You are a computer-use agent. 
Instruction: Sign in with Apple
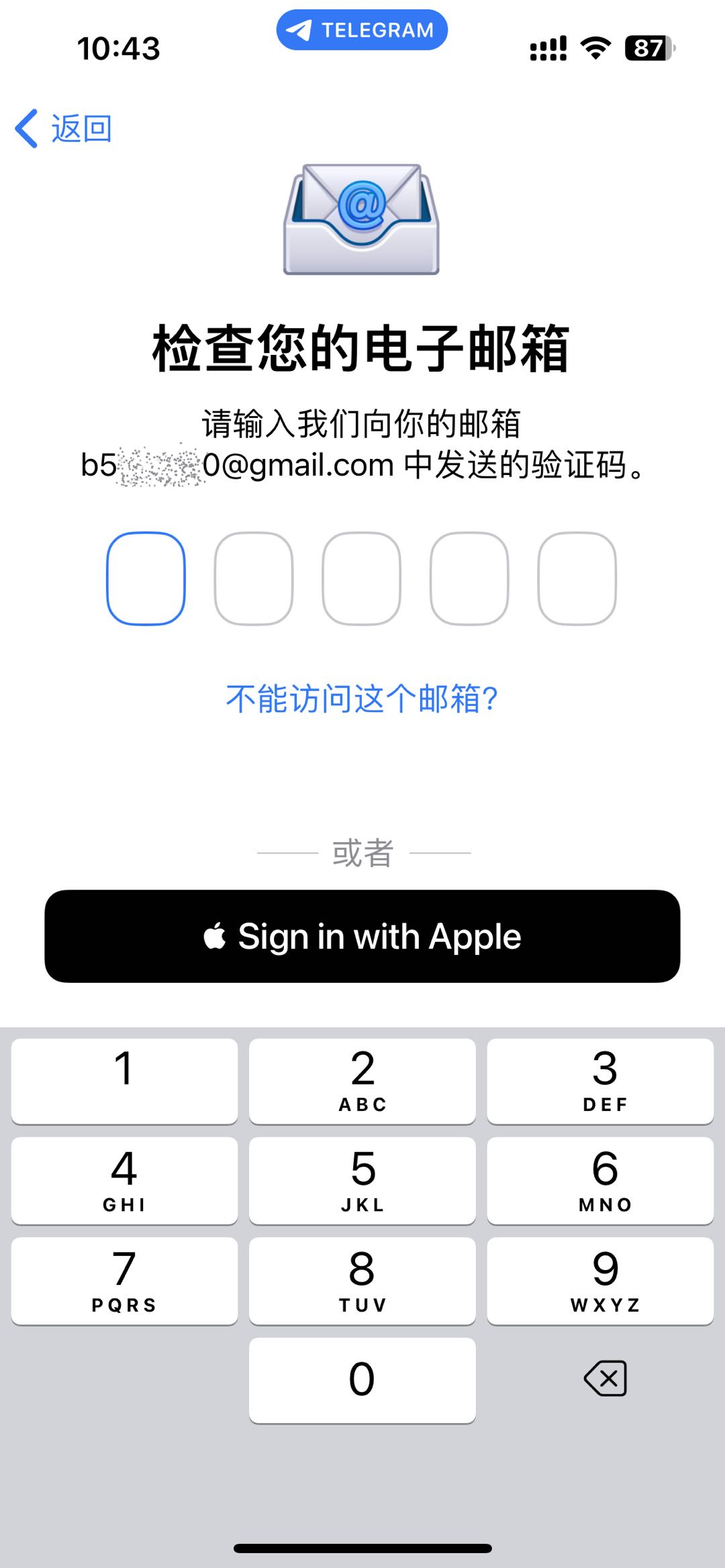362,936
